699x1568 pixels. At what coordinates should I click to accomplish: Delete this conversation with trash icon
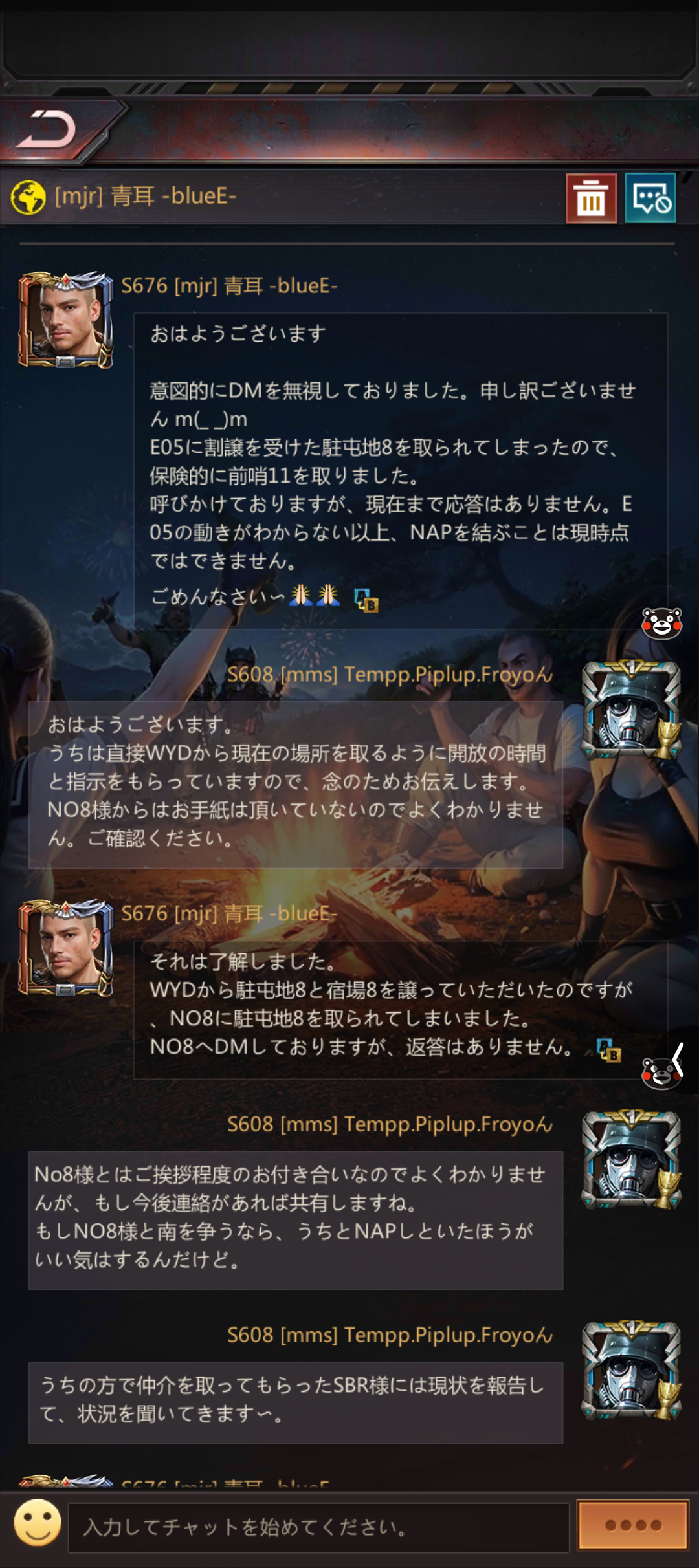[591, 199]
